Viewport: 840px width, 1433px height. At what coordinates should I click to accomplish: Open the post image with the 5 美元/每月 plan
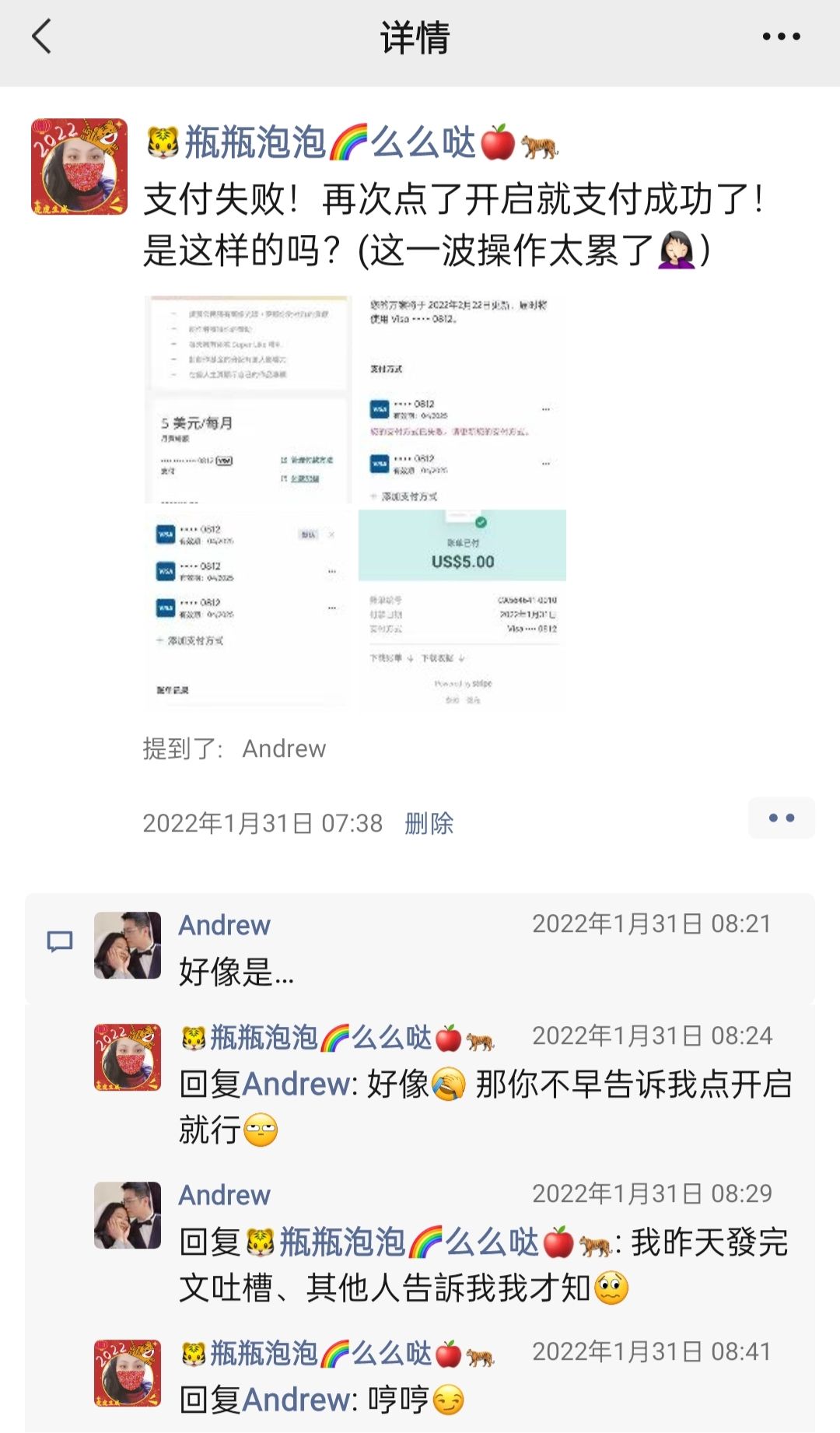coord(247,399)
